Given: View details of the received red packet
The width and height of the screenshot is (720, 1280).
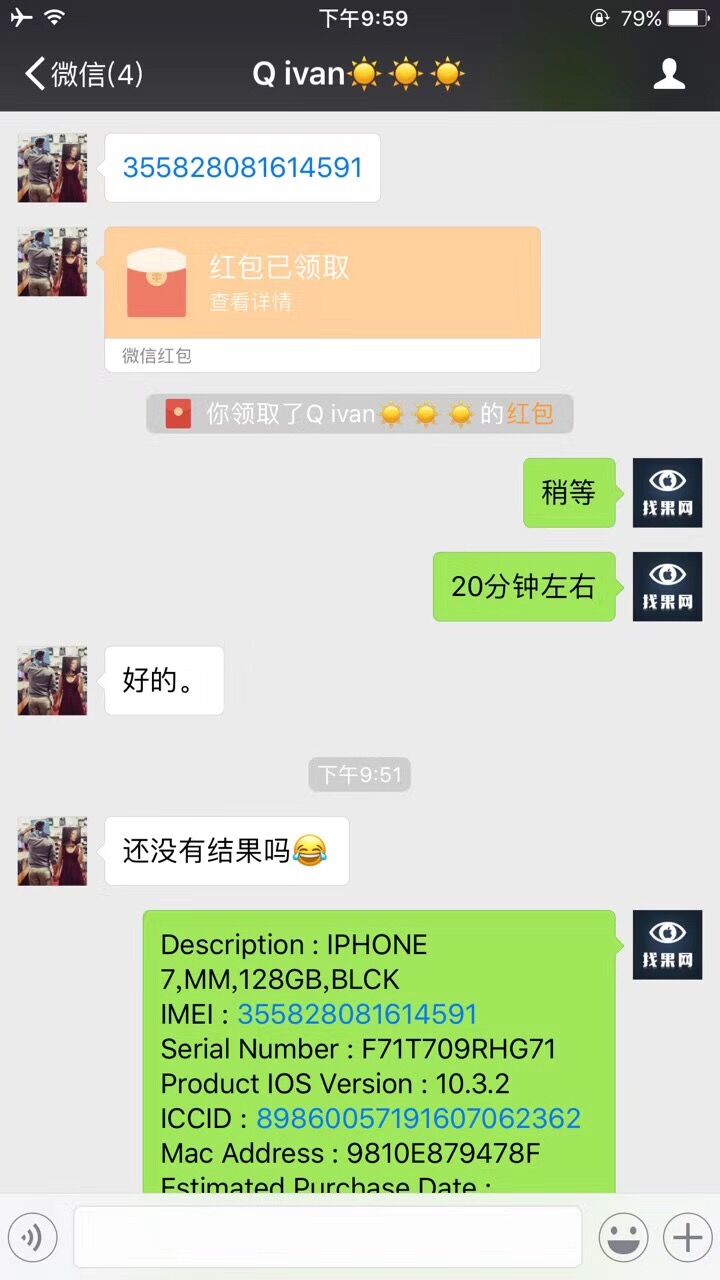Looking at the screenshot, I should tap(322, 285).
